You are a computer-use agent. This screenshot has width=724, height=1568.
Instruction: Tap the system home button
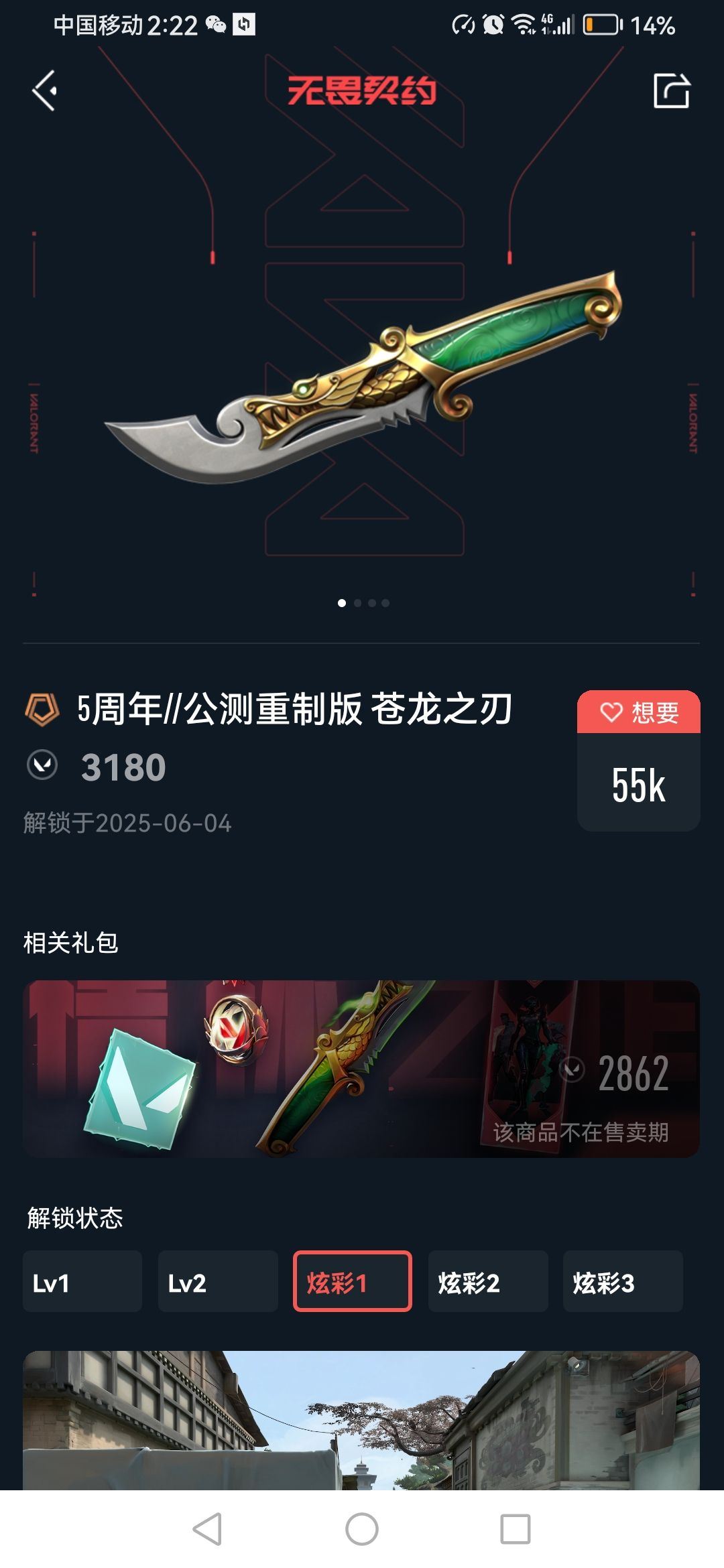[362, 1529]
